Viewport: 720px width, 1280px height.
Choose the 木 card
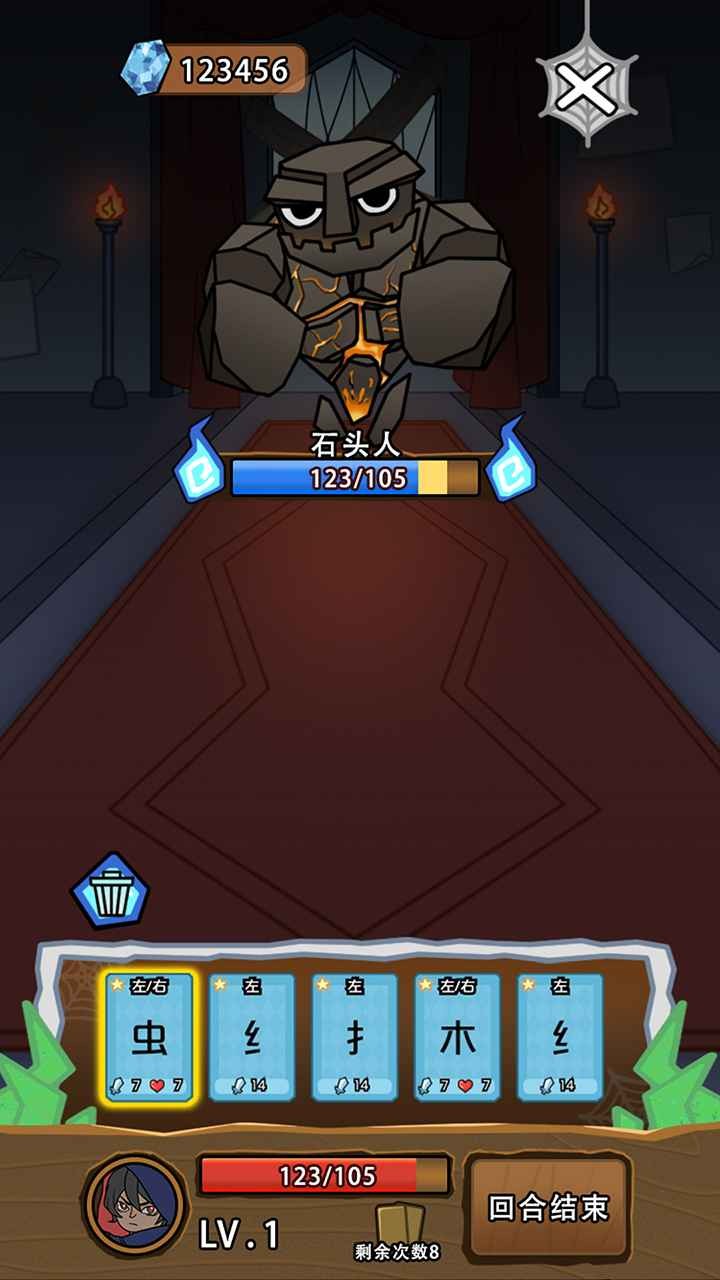pyautogui.click(x=457, y=1037)
